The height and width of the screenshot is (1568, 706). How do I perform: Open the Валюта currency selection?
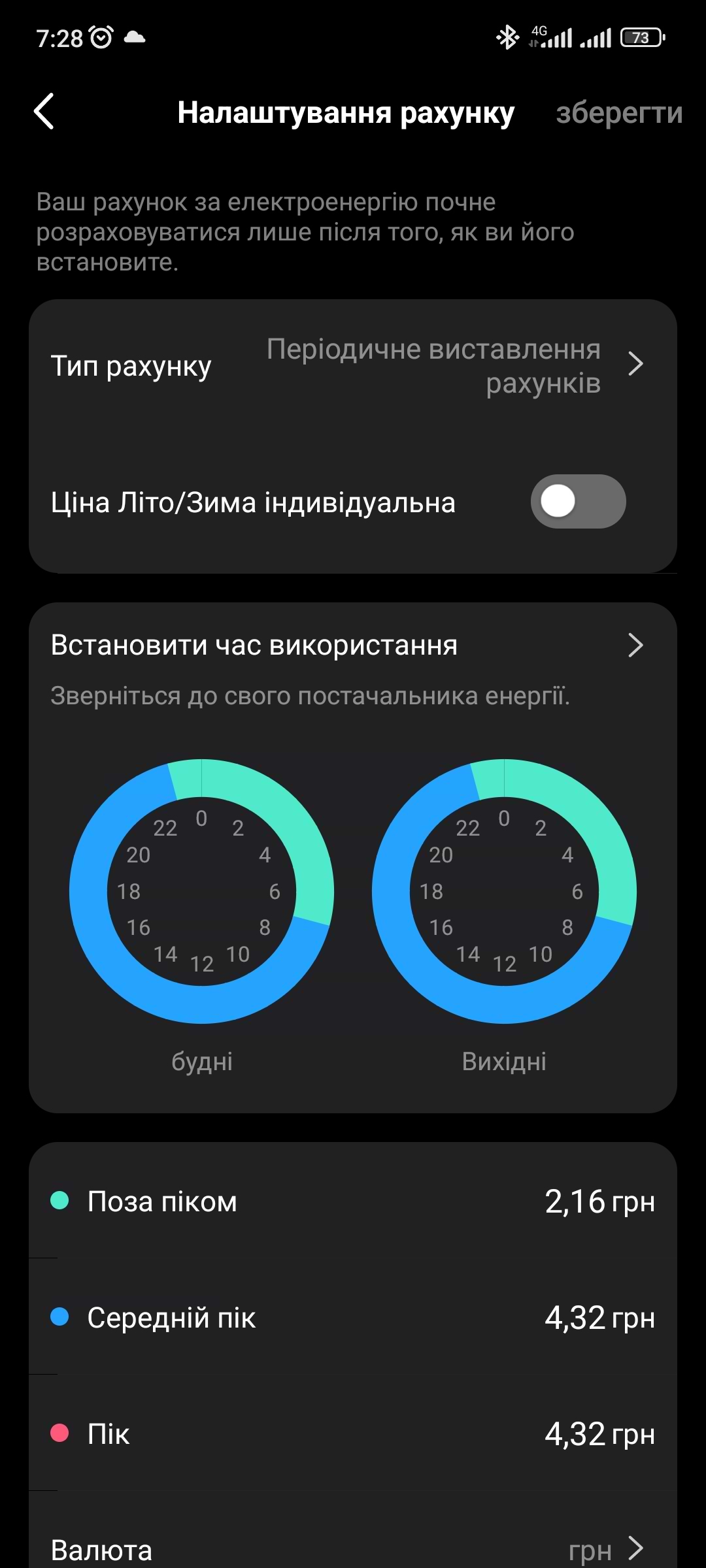(x=353, y=1548)
